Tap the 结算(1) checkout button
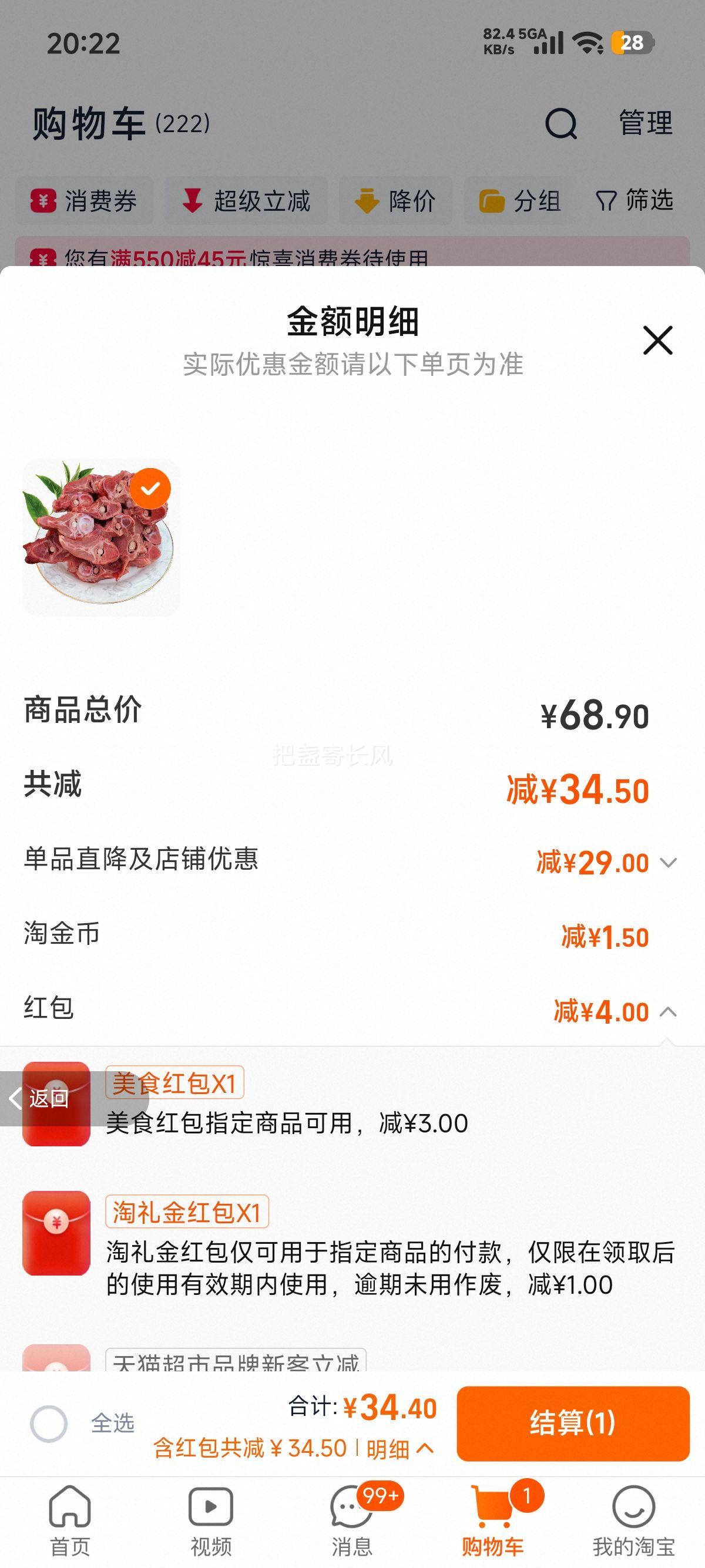The height and width of the screenshot is (1568, 705). [572, 1423]
